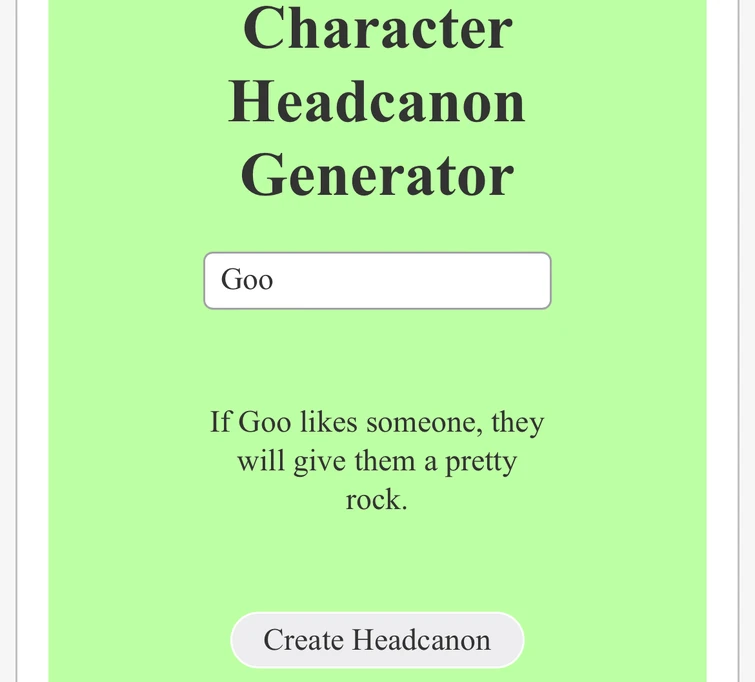Tap the Create Headcanon button
The image size is (755, 682).
click(377, 640)
